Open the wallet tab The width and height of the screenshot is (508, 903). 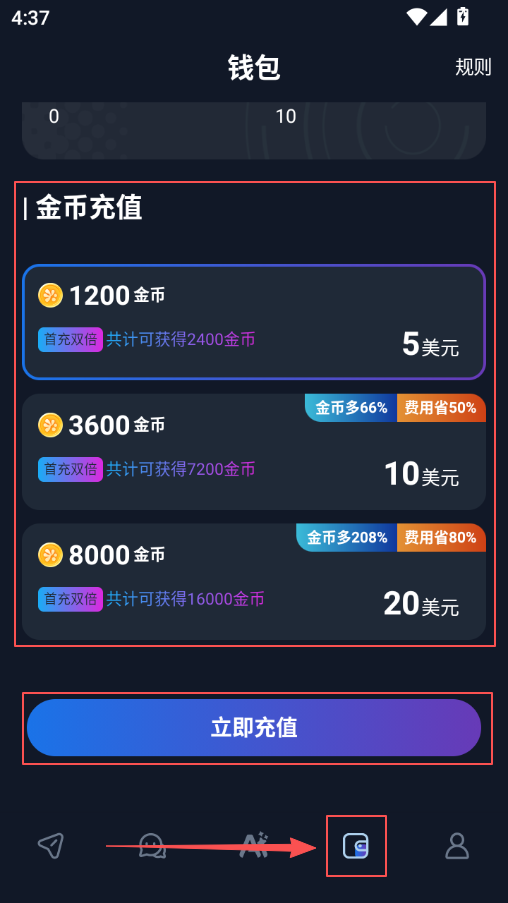pos(356,846)
